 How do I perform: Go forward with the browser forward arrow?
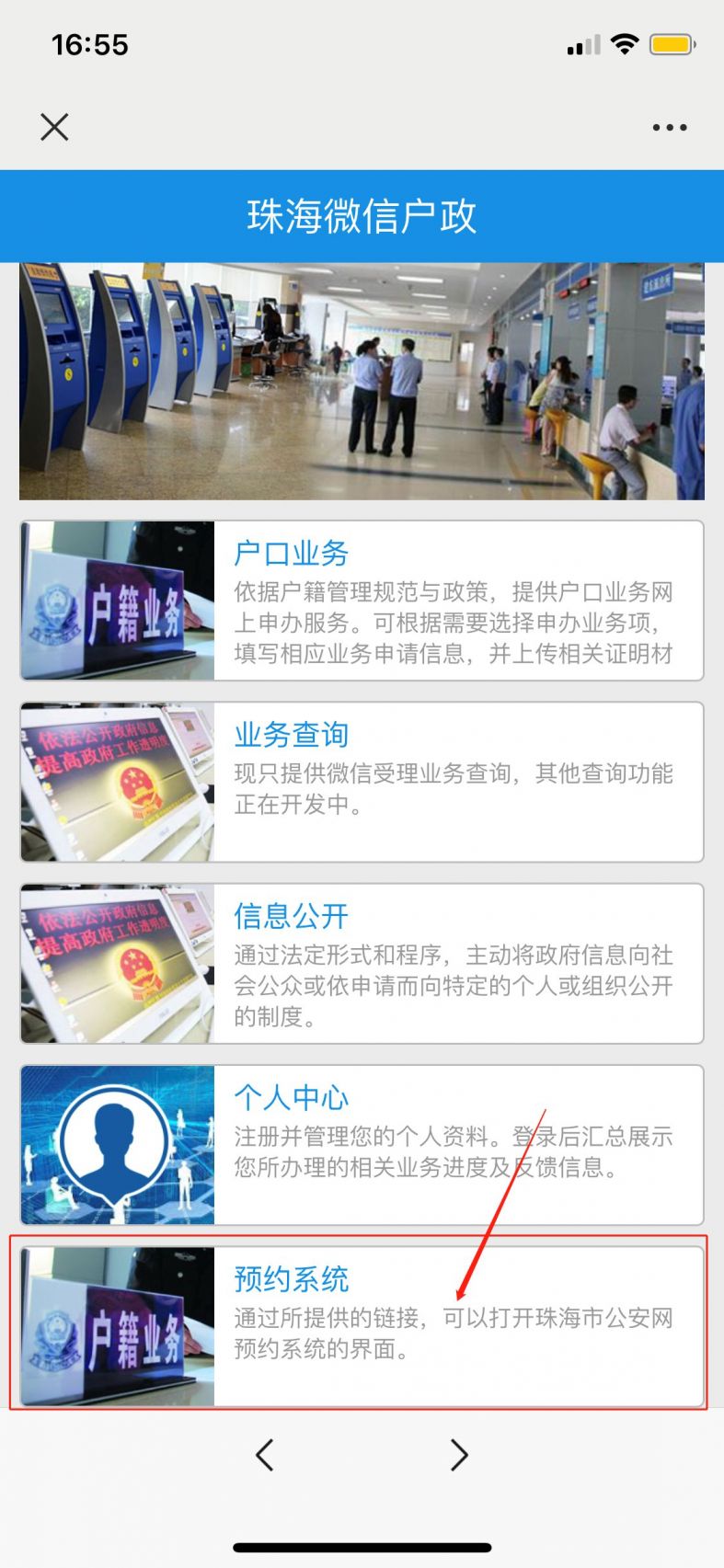coord(459,1455)
